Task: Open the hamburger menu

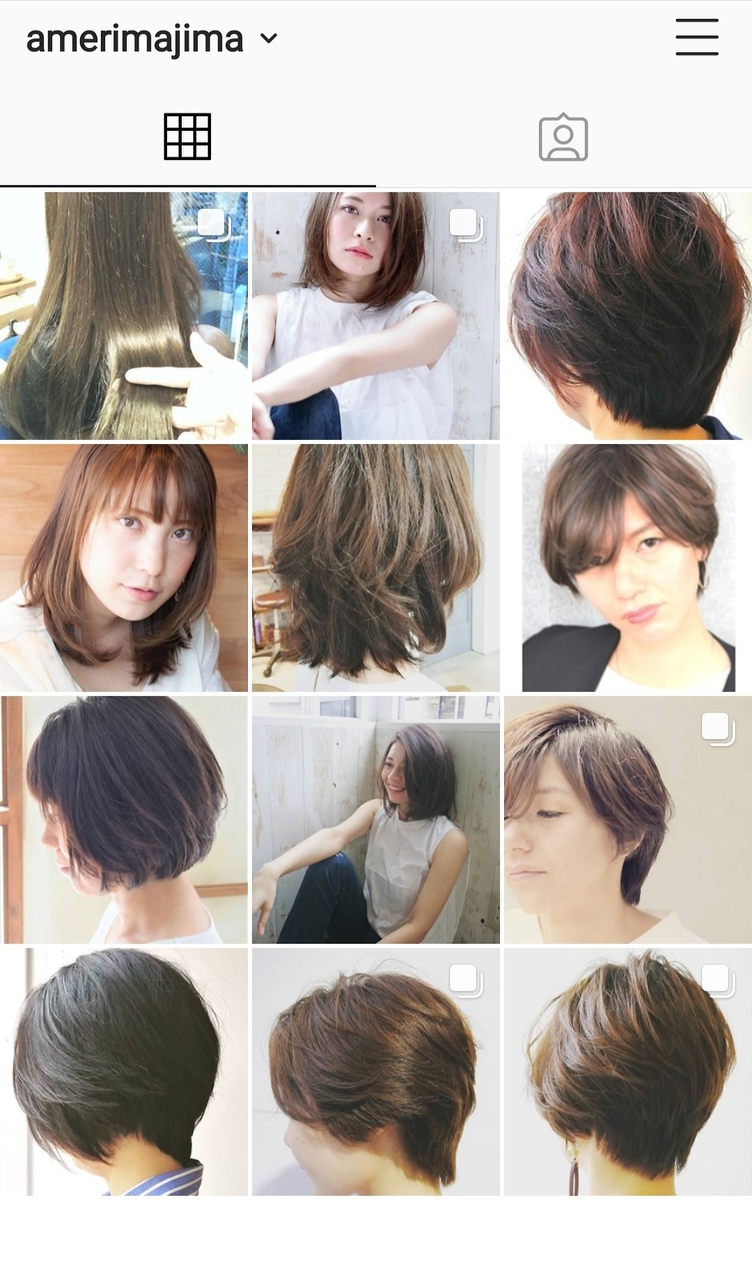Action: pos(696,38)
